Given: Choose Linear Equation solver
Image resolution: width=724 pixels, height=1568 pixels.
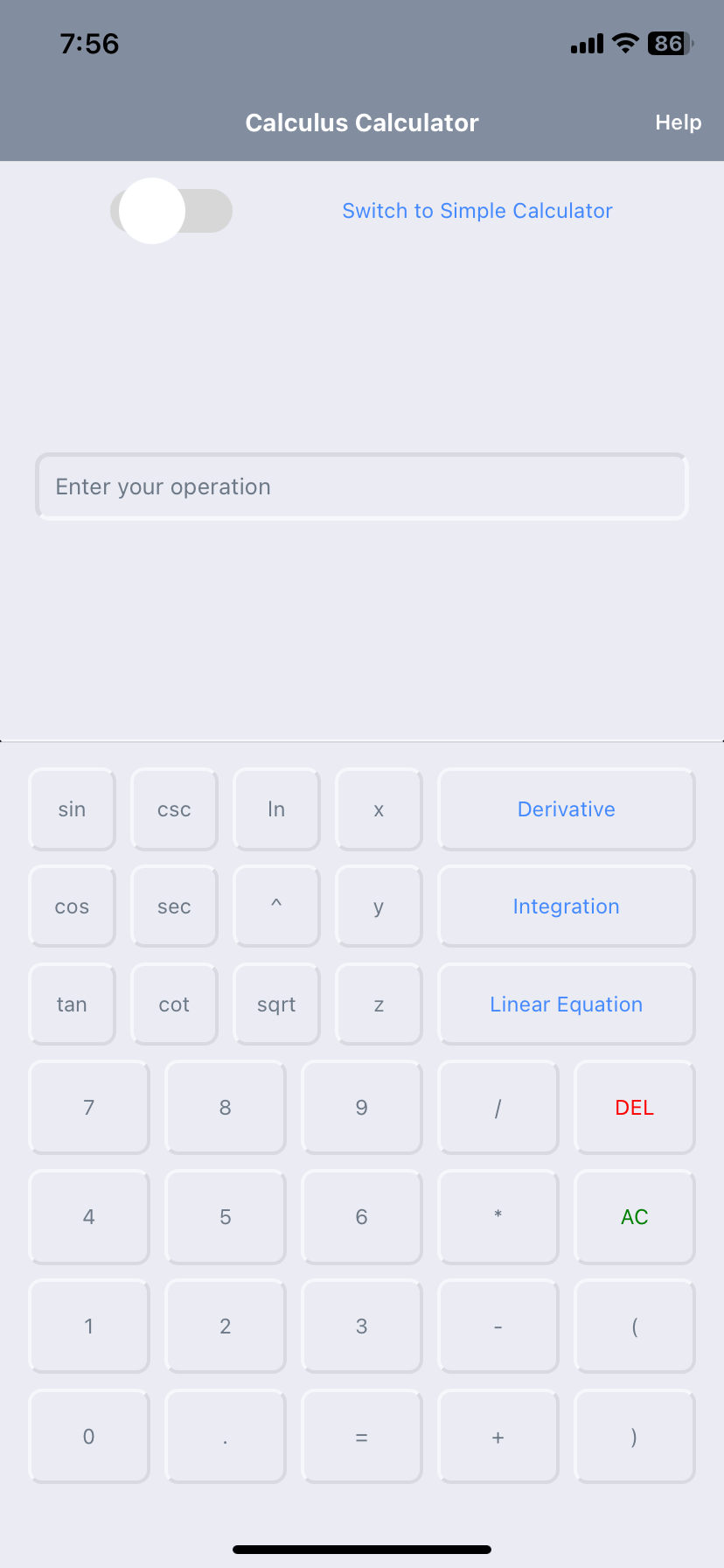Looking at the screenshot, I should coord(566,1004).
